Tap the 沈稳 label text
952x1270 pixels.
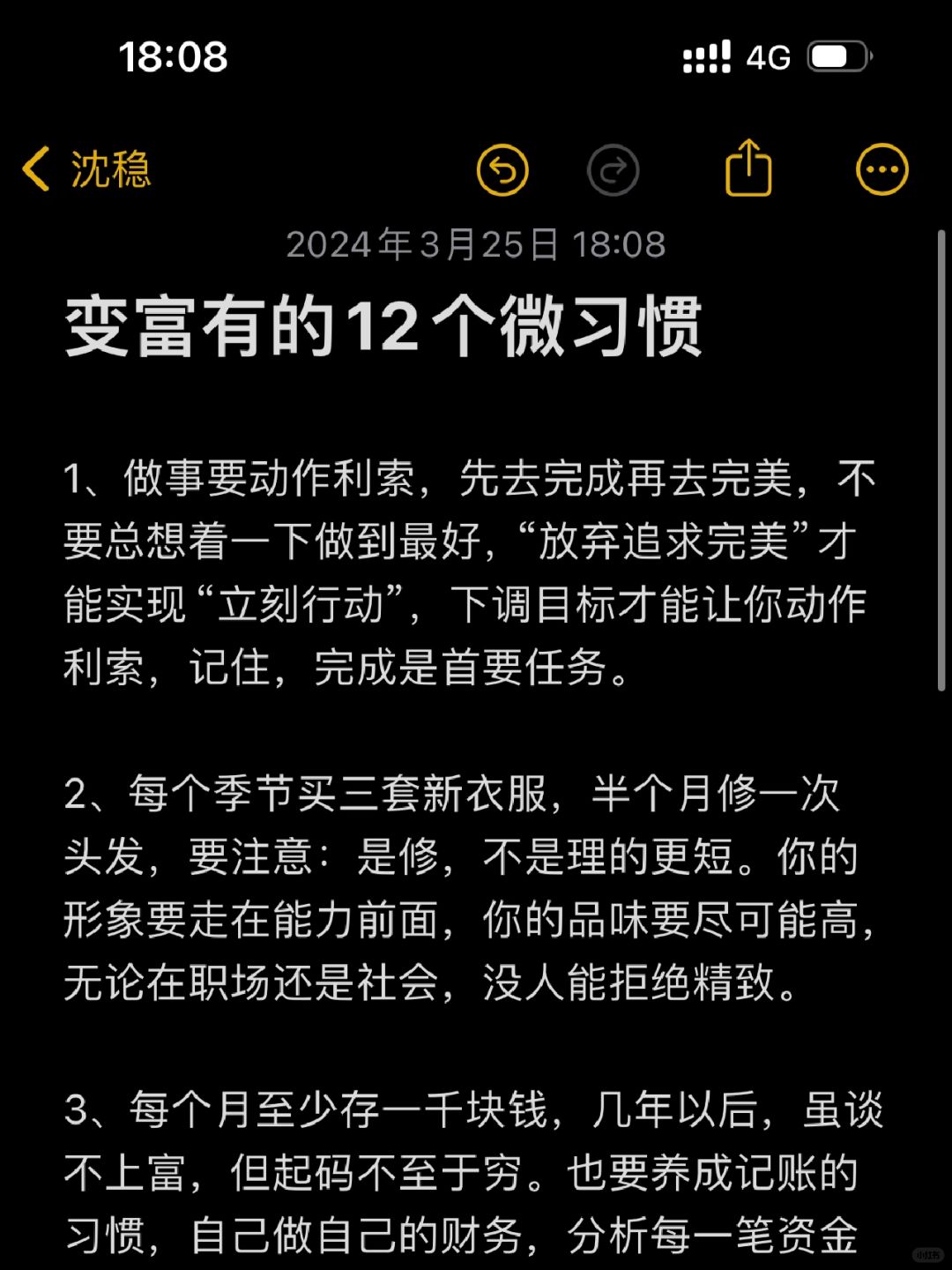coord(111,169)
